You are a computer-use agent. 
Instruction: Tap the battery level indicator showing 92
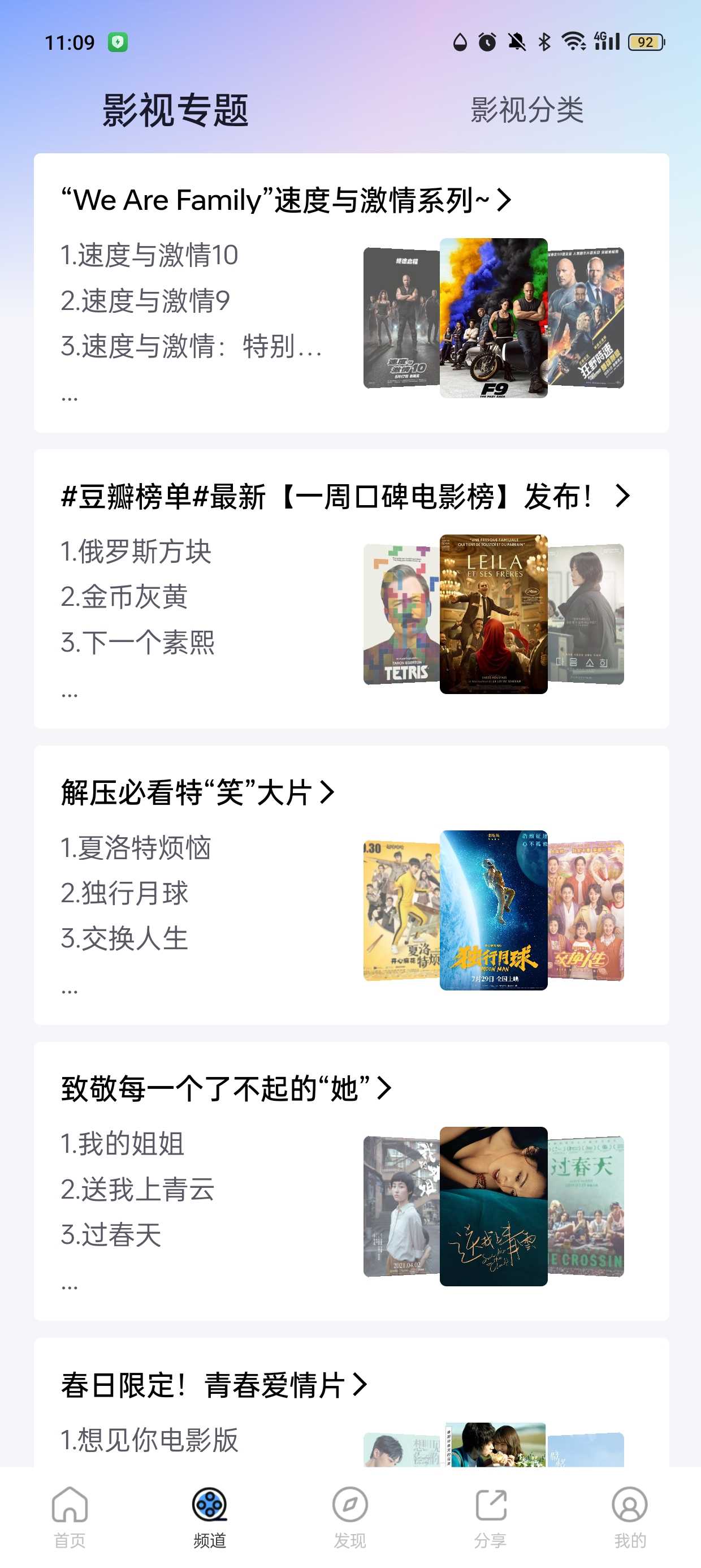tap(646, 42)
